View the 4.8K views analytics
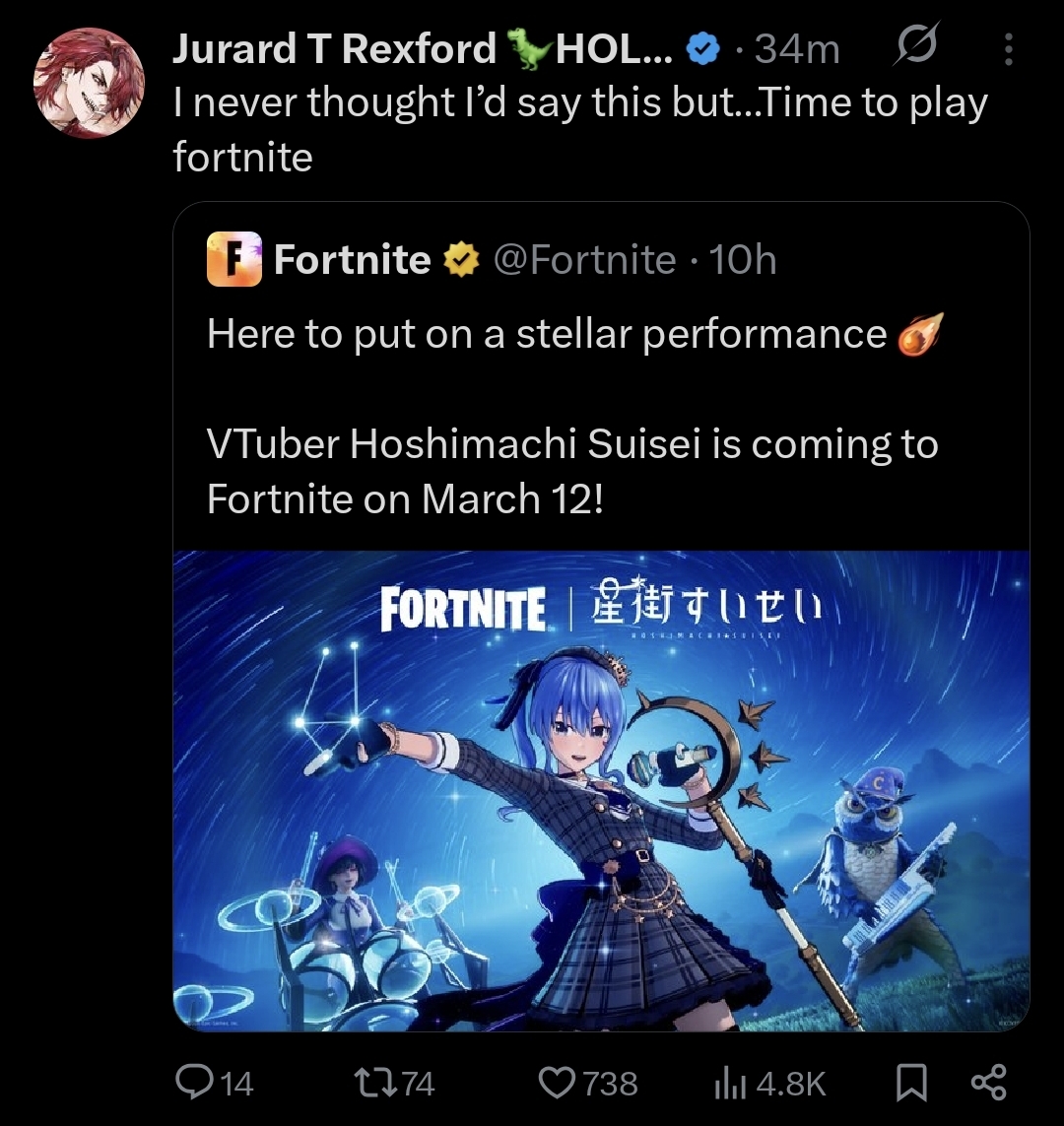The height and width of the screenshot is (1126, 1064). coord(769,1083)
